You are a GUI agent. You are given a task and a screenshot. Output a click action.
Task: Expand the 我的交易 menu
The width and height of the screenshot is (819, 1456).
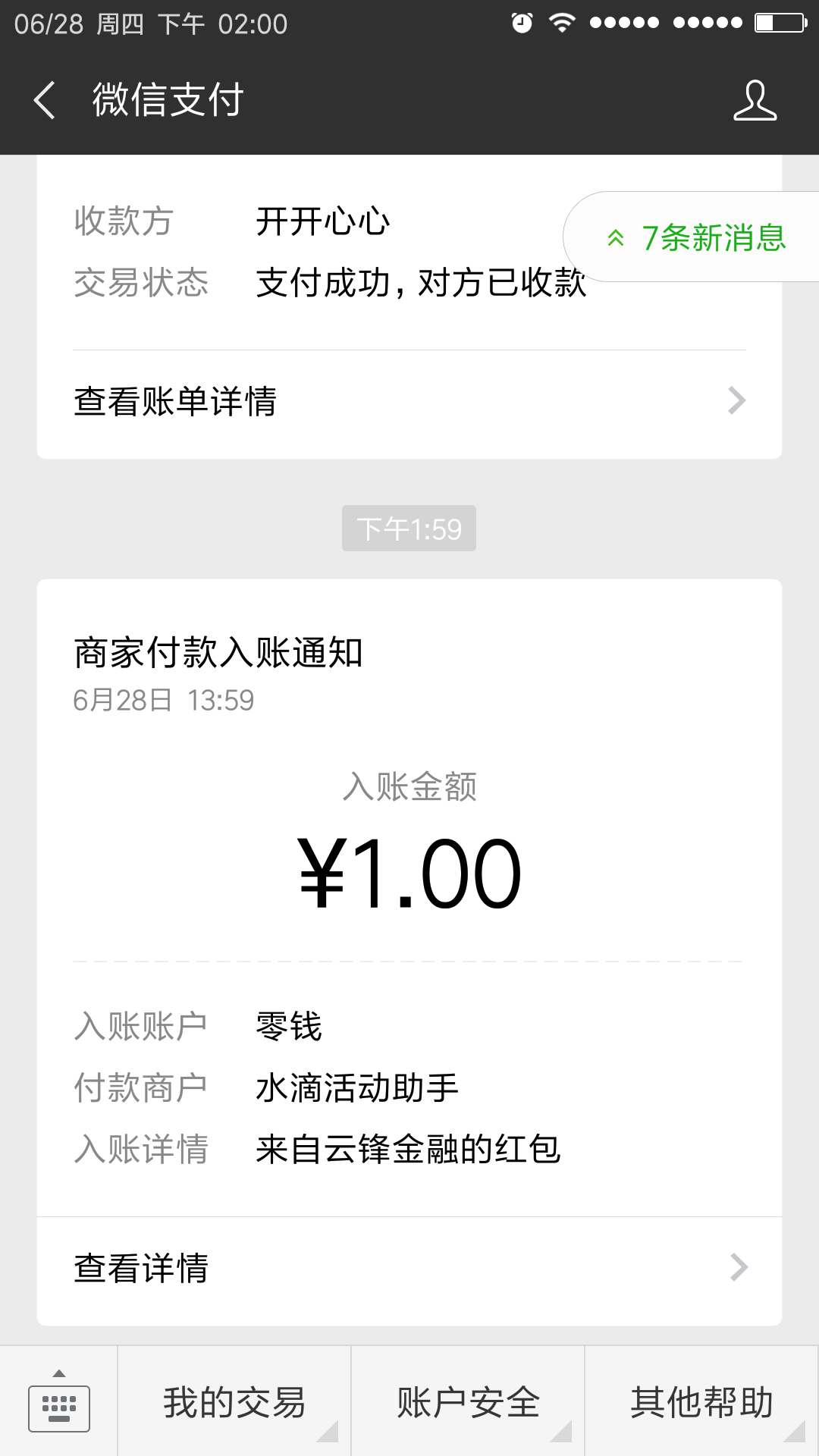[234, 1403]
